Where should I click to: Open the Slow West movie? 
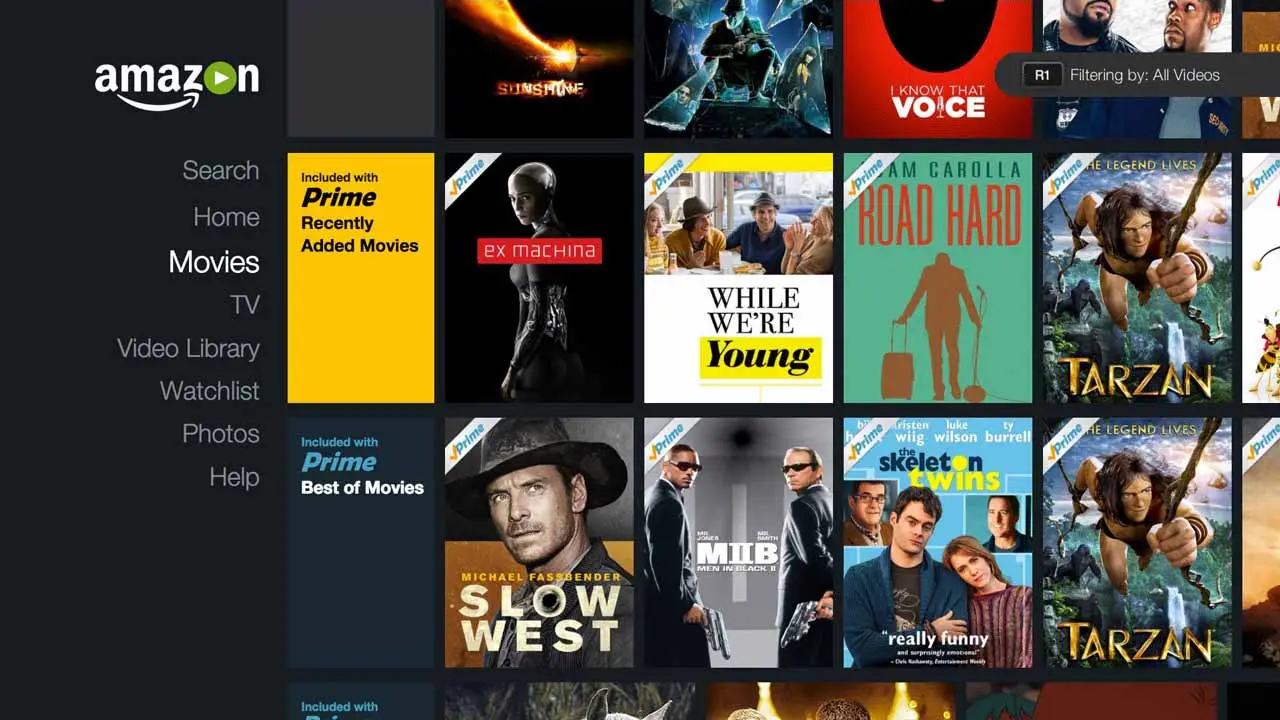click(x=539, y=542)
